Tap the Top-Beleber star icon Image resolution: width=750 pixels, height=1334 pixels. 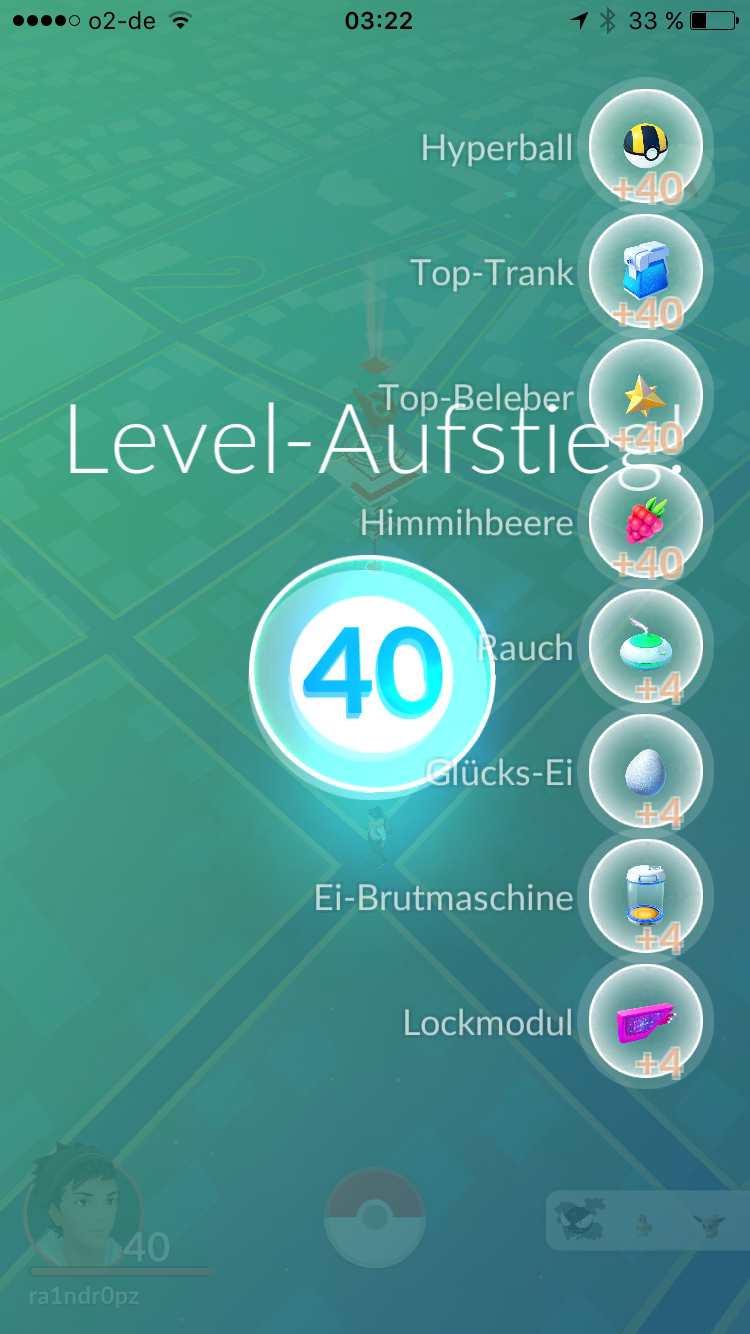(647, 395)
